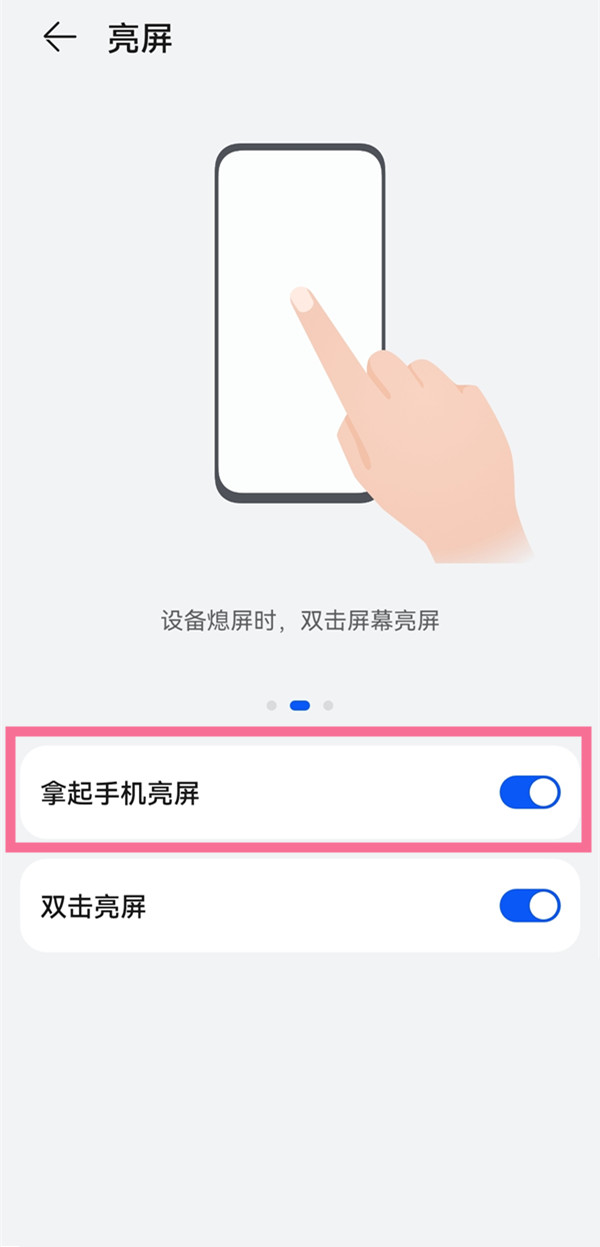
Task: Turn off the 双击亮屏 switch
Action: 529,906
